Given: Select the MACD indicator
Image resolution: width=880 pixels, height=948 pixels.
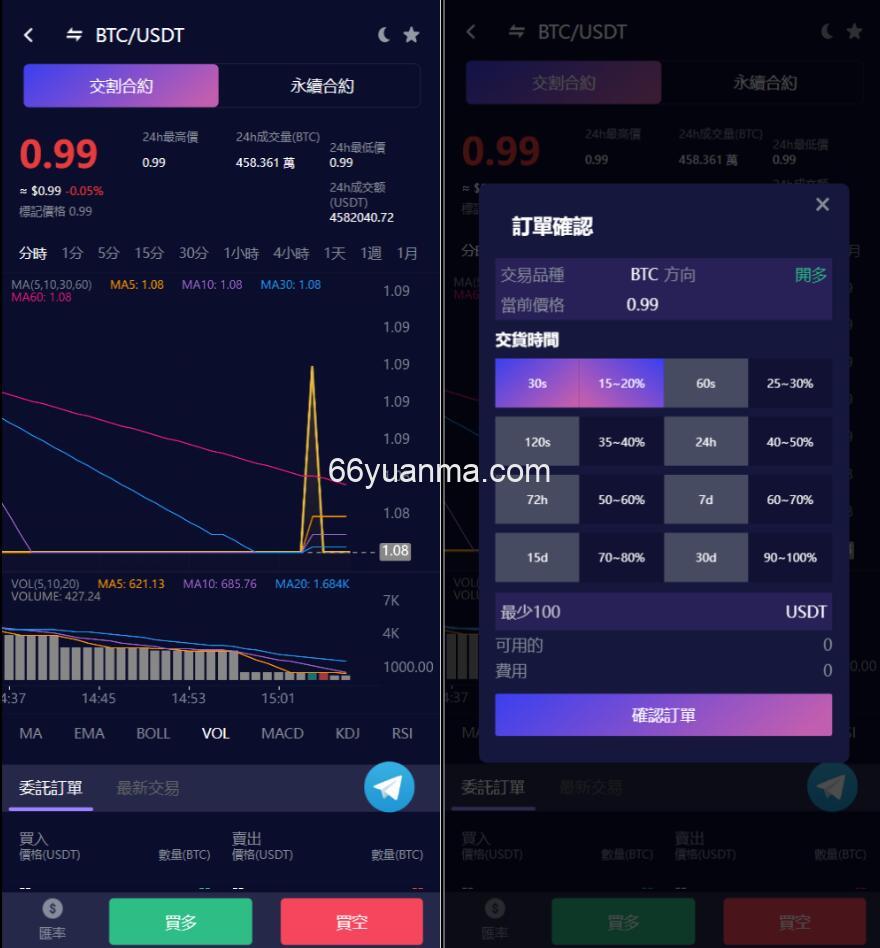Looking at the screenshot, I should (282, 733).
